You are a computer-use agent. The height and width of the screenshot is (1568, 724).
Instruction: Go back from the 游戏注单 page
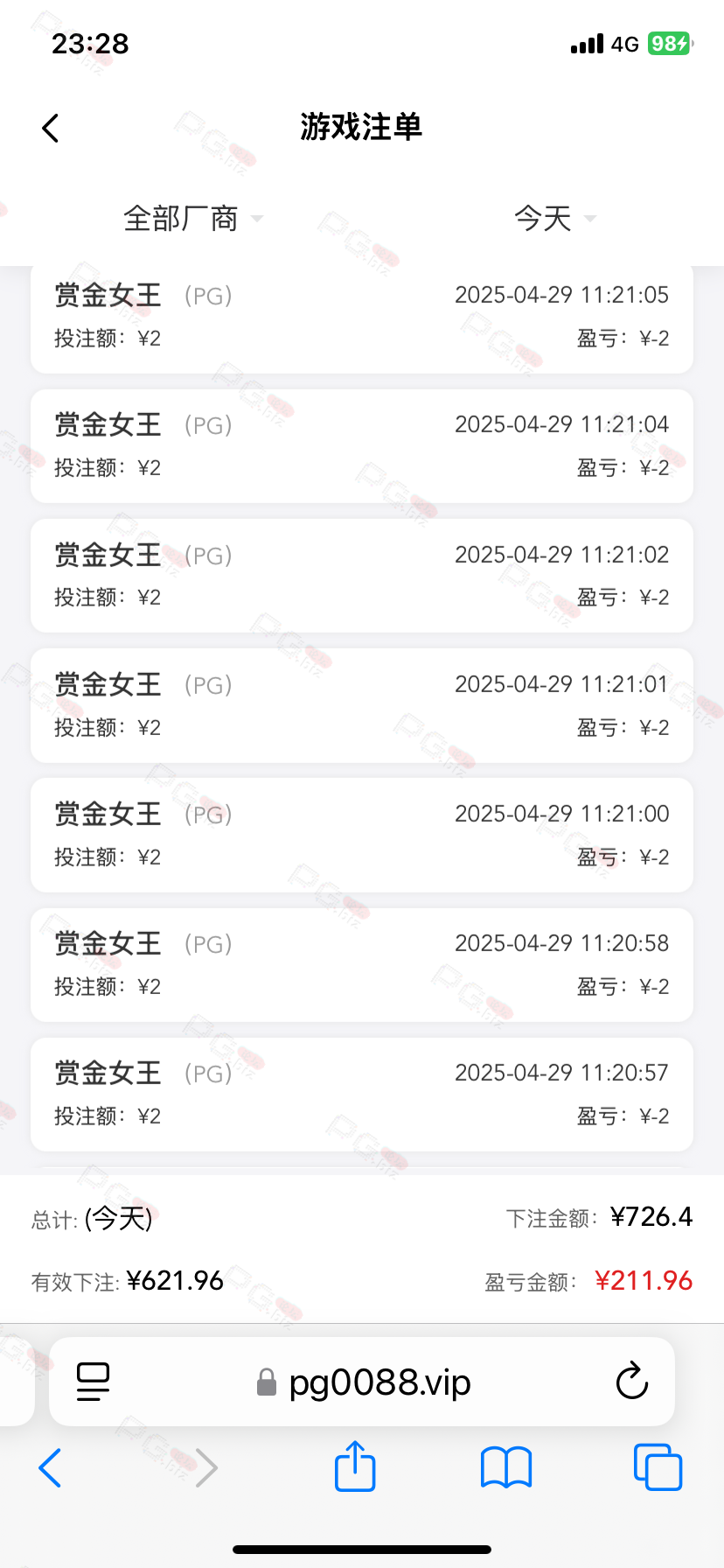51,128
